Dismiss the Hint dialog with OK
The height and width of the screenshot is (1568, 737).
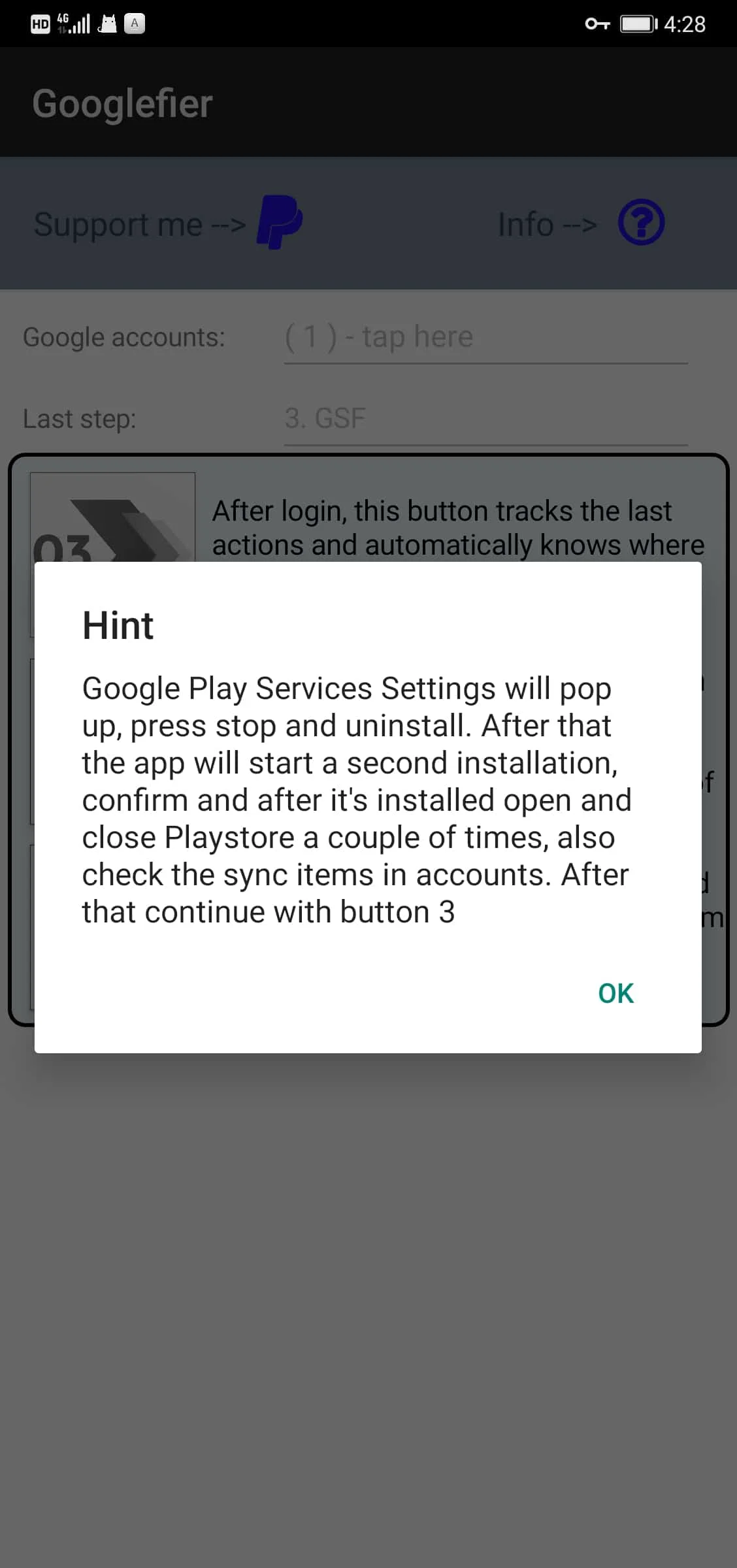(x=615, y=993)
